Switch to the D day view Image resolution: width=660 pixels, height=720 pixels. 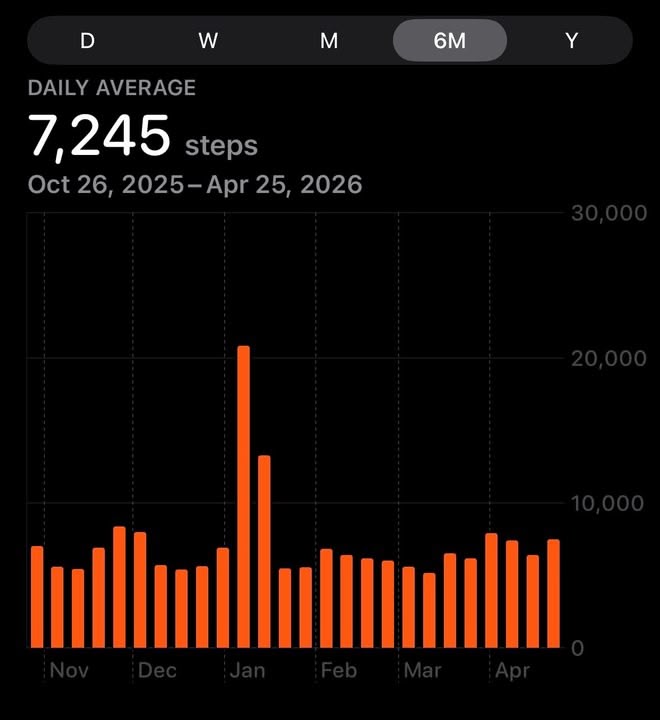tap(88, 41)
